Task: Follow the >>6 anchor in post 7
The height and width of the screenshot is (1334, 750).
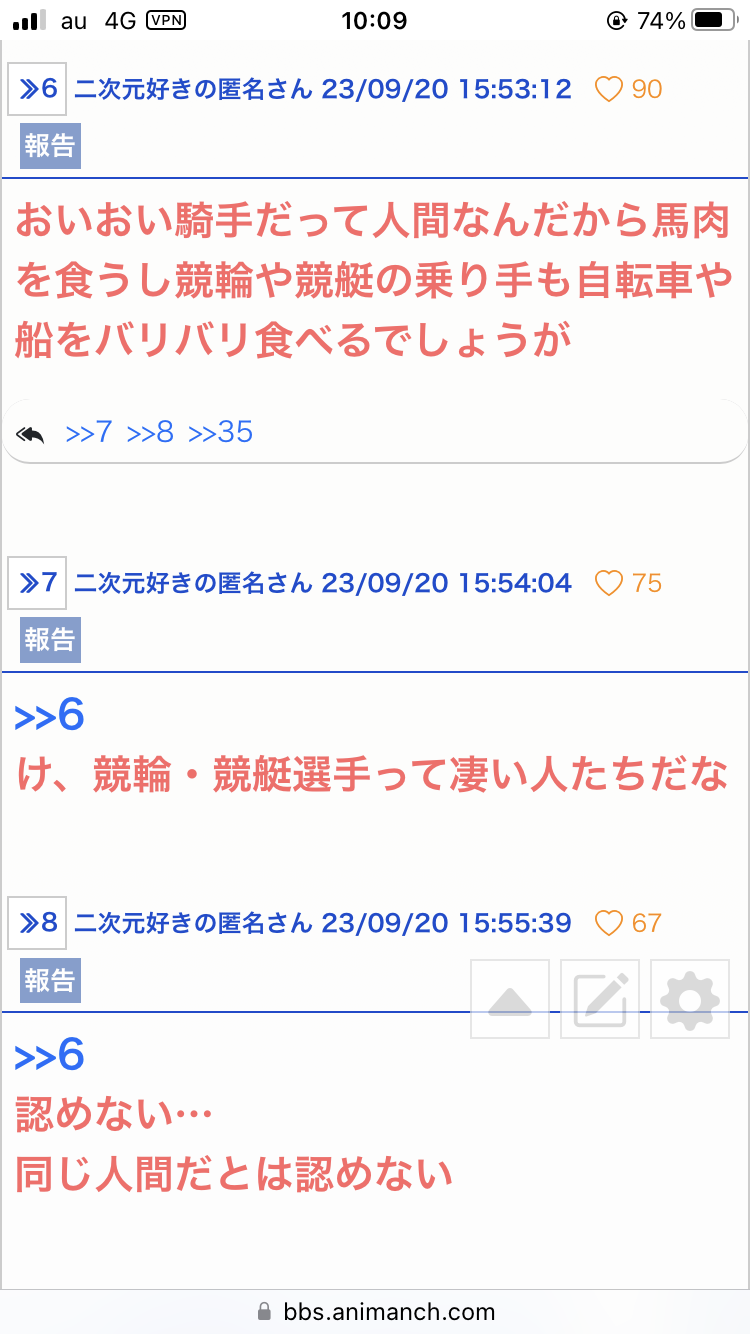Action: (49, 716)
